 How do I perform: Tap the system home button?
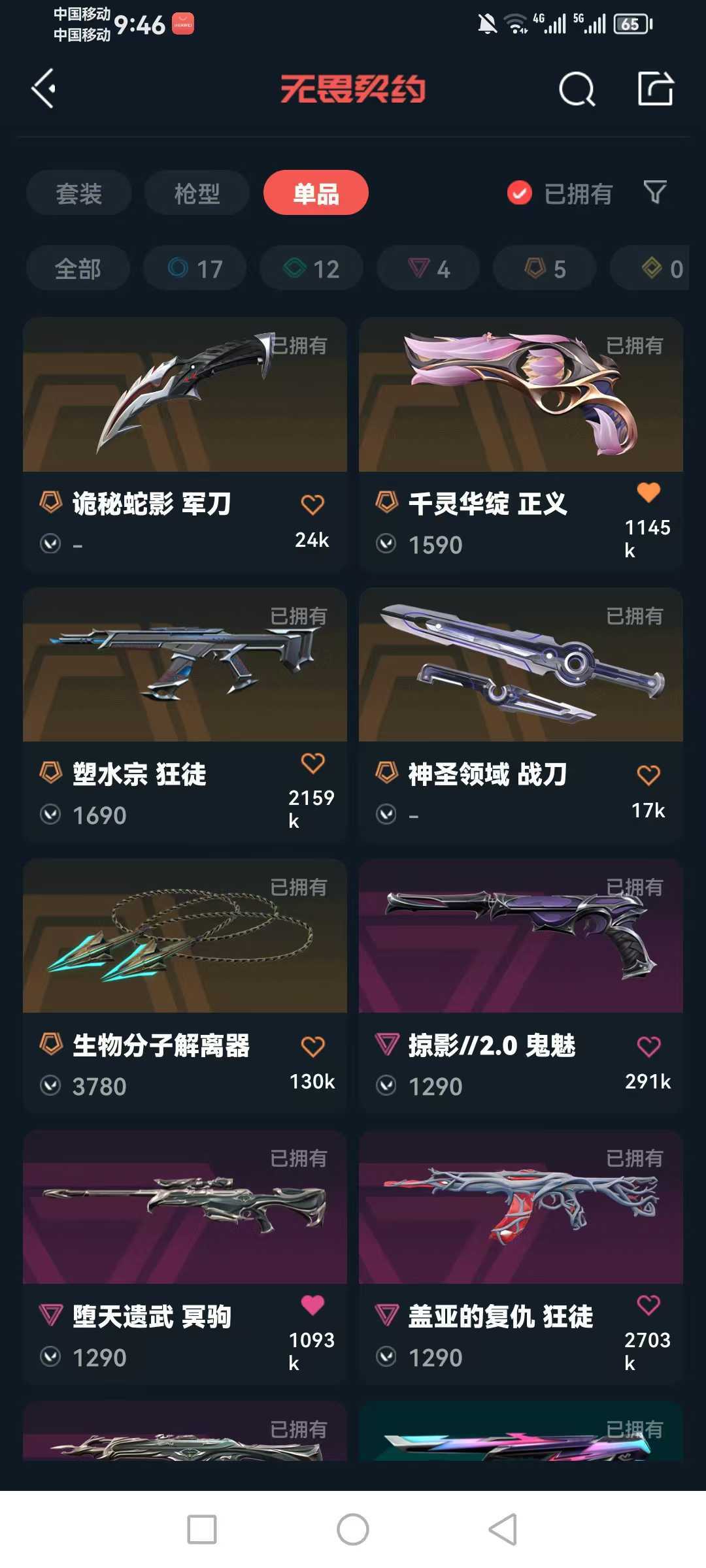click(x=353, y=1529)
